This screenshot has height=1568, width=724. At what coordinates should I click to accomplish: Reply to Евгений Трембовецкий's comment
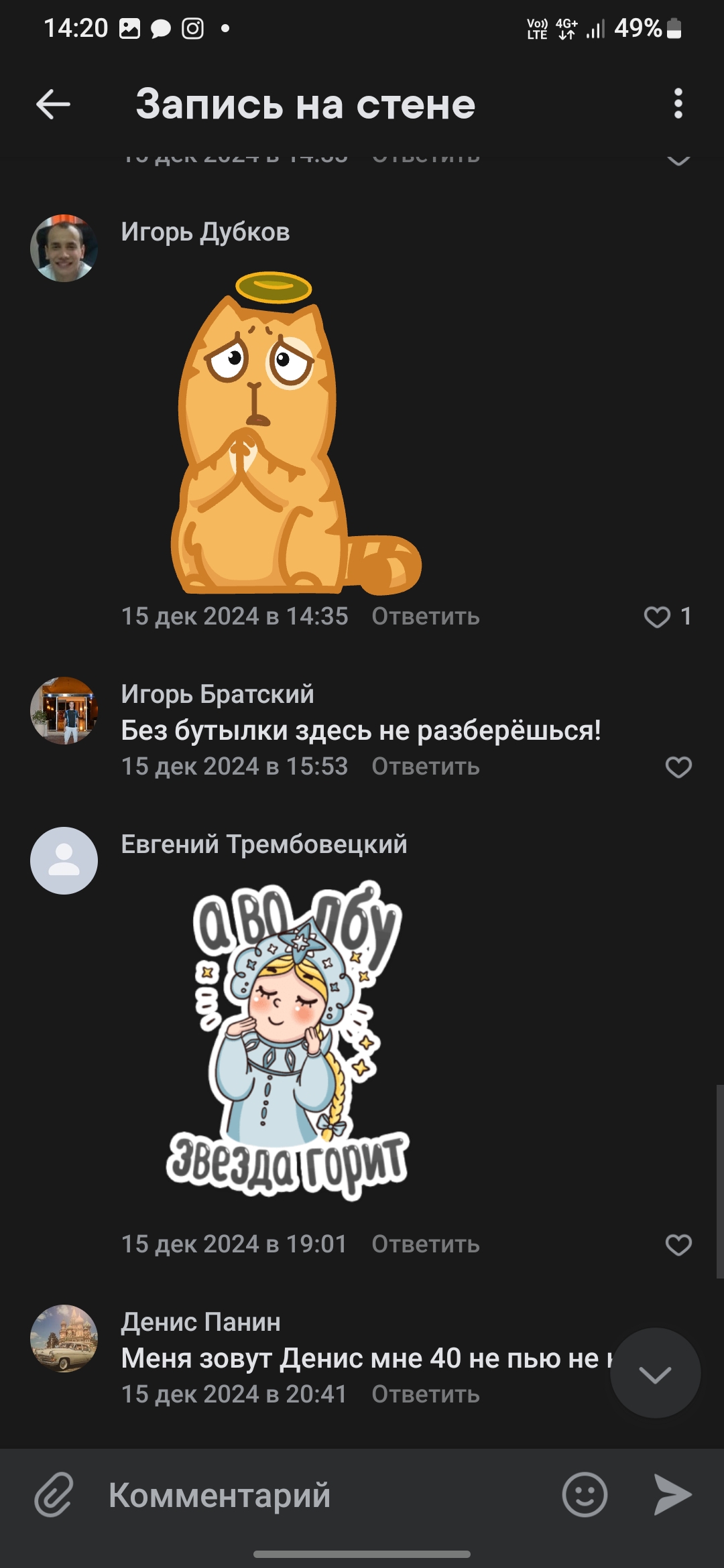pyautogui.click(x=426, y=1244)
